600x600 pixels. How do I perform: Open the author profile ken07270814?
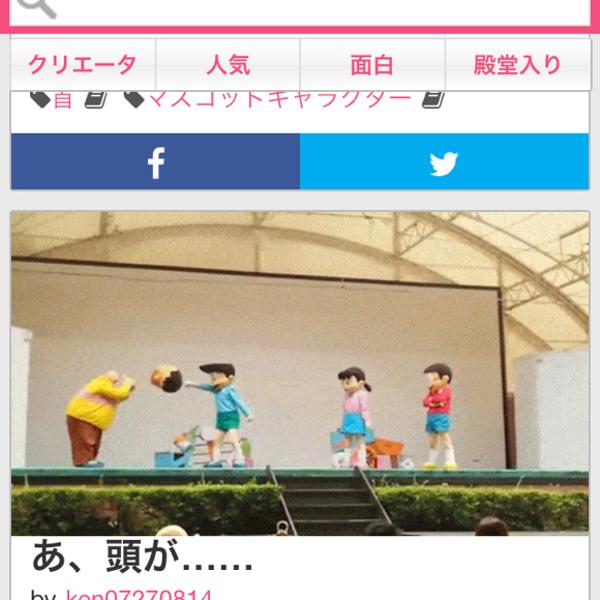pos(138,594)
